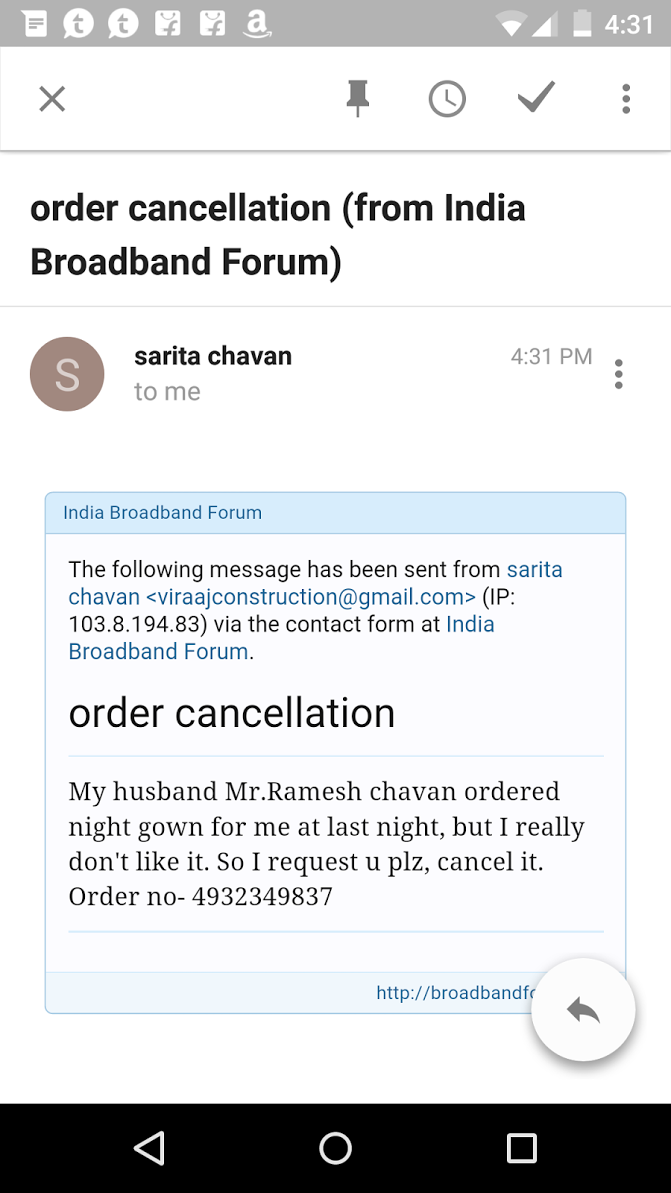Open the recent apps view
671x1193 pixels.
point(521,1148)
